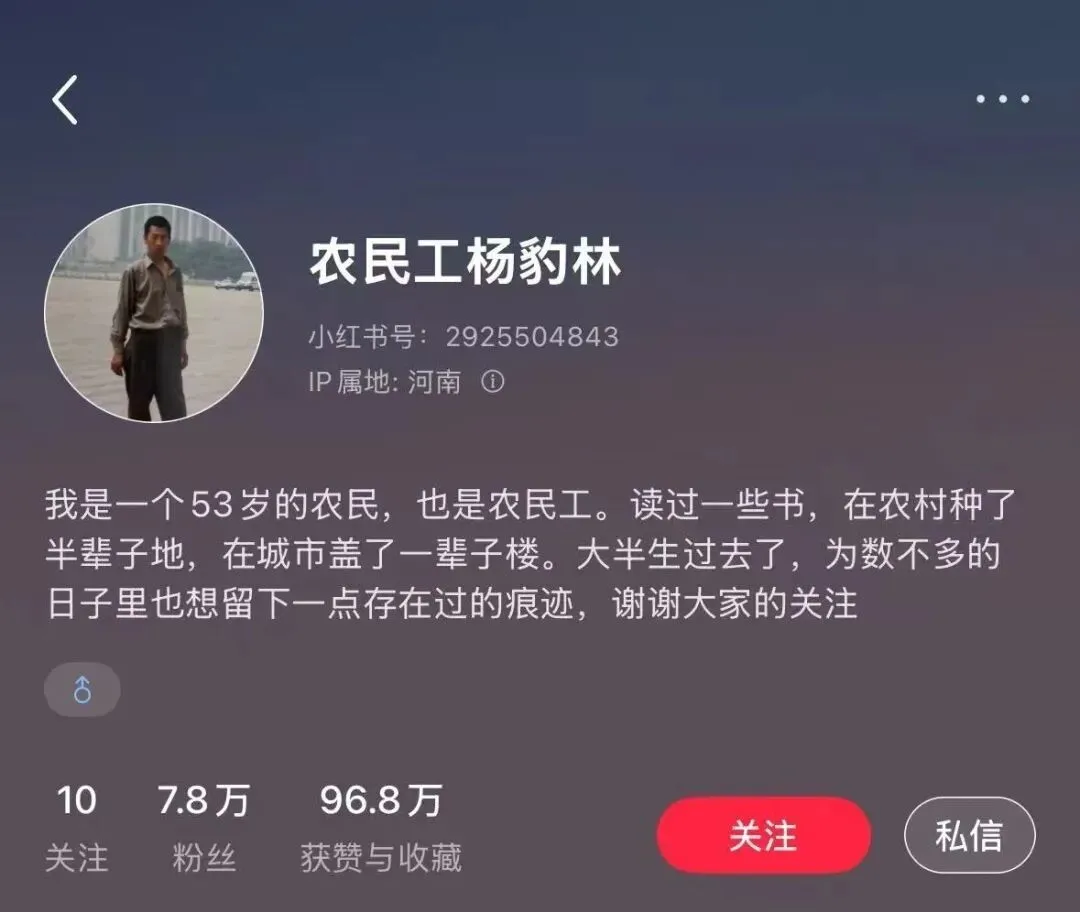This screenshot has width=1080, height=912.
Task: Open the 关注 following list
Action: [x=76, y=826]
